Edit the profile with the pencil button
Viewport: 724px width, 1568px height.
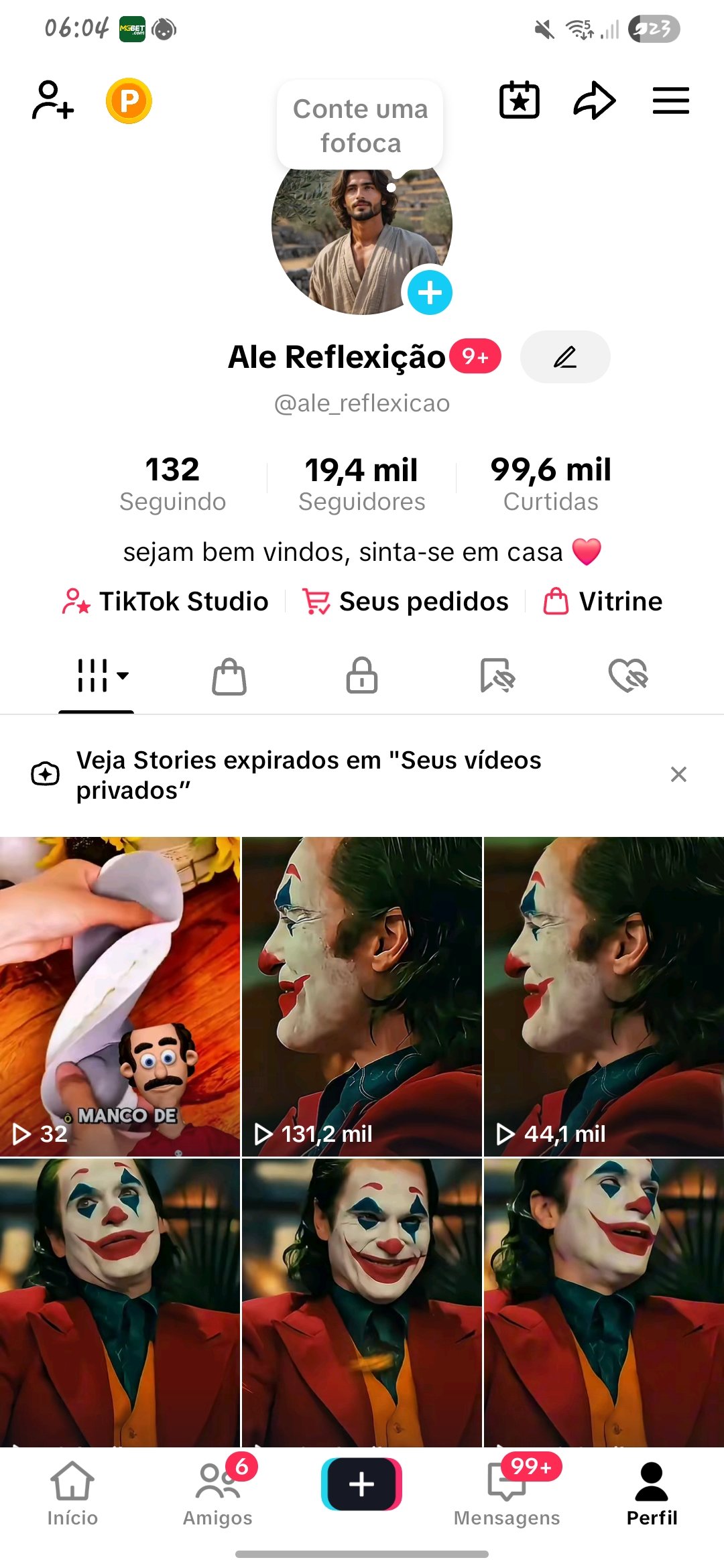[x=565, y=357]
